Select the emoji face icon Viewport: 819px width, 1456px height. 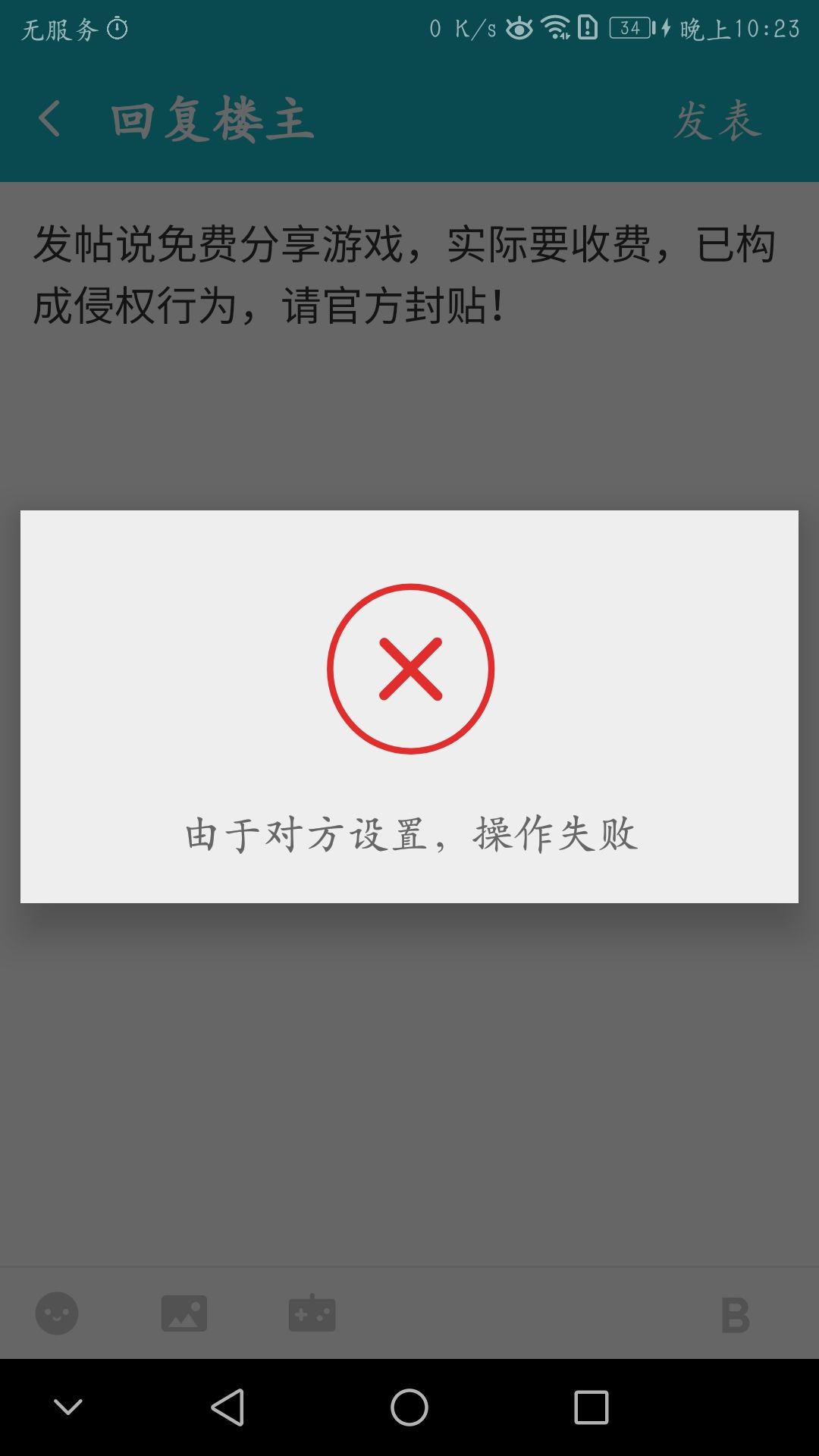pyautogui.click(x=57, y=1313)
